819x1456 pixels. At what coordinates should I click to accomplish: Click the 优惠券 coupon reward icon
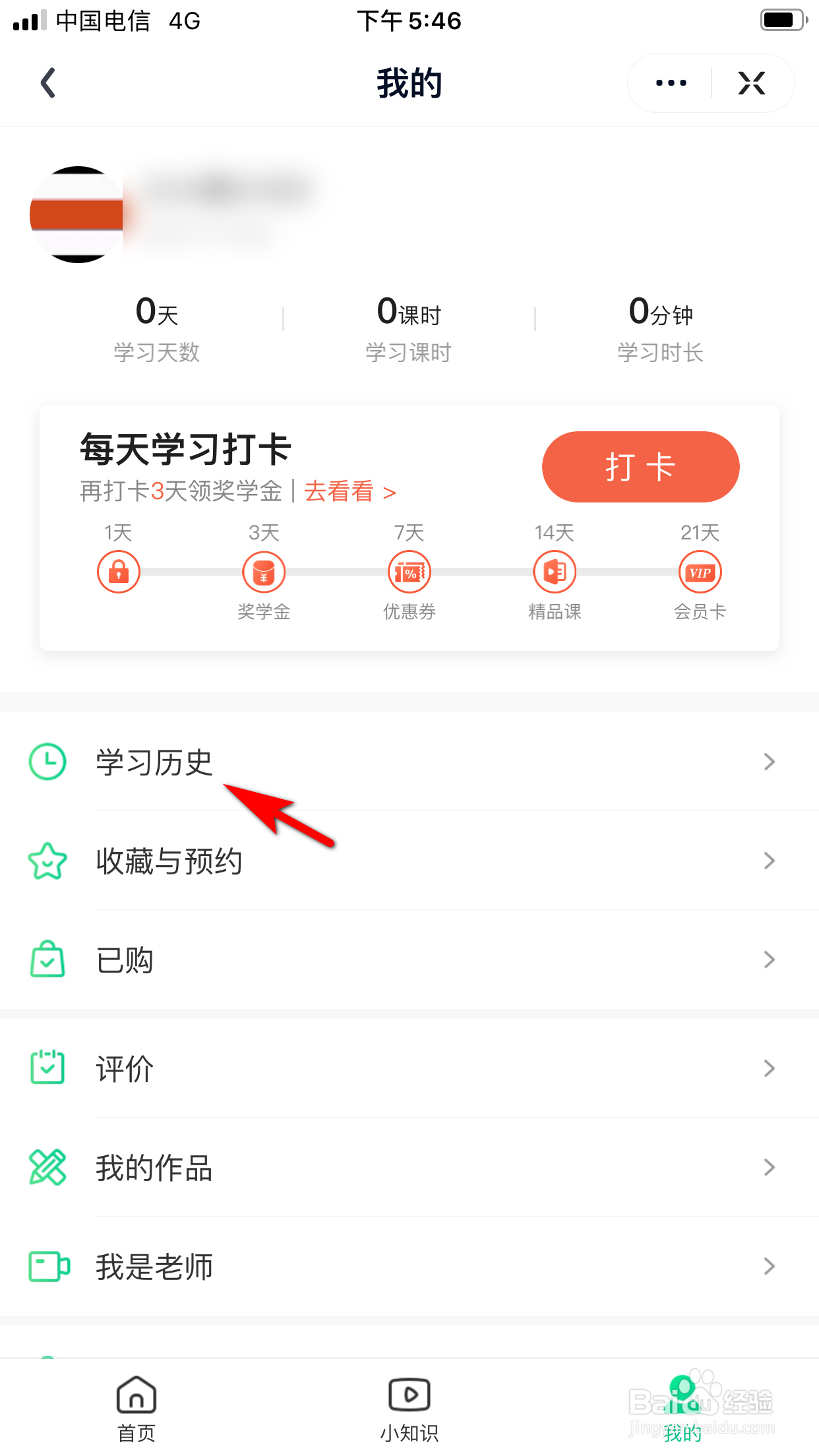[x=409, y=572]
